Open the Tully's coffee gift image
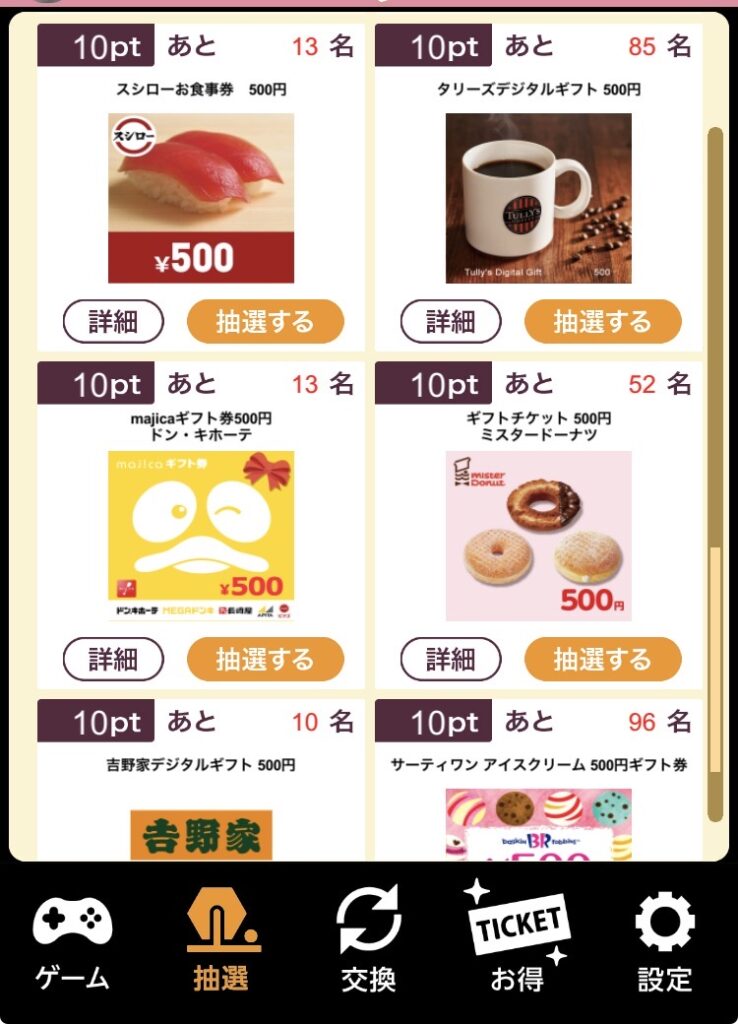 (x=538, y=198)
